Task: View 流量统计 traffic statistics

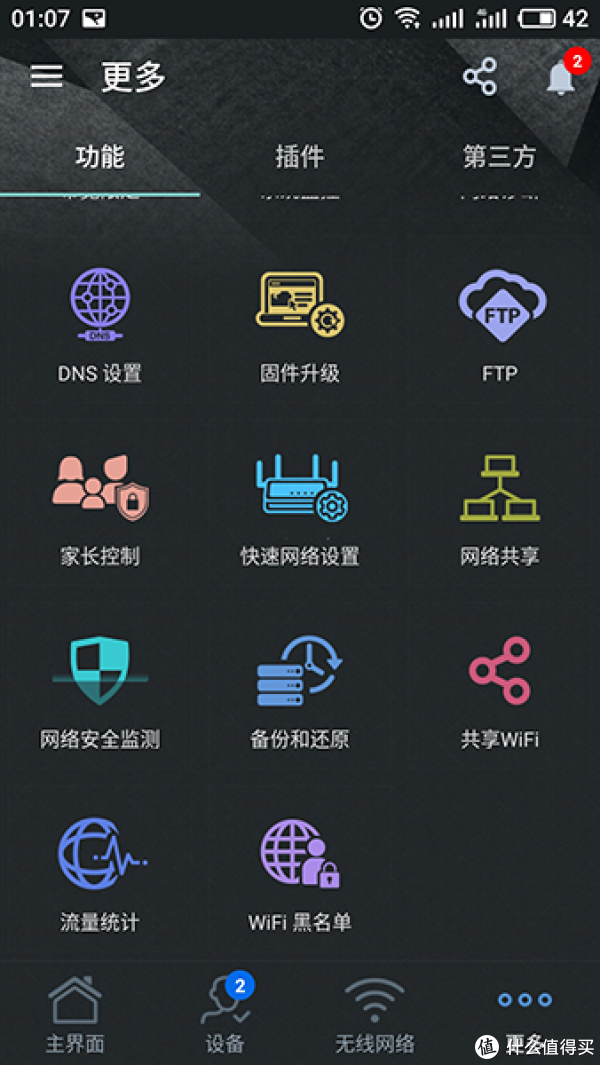Action: [100, 875]
